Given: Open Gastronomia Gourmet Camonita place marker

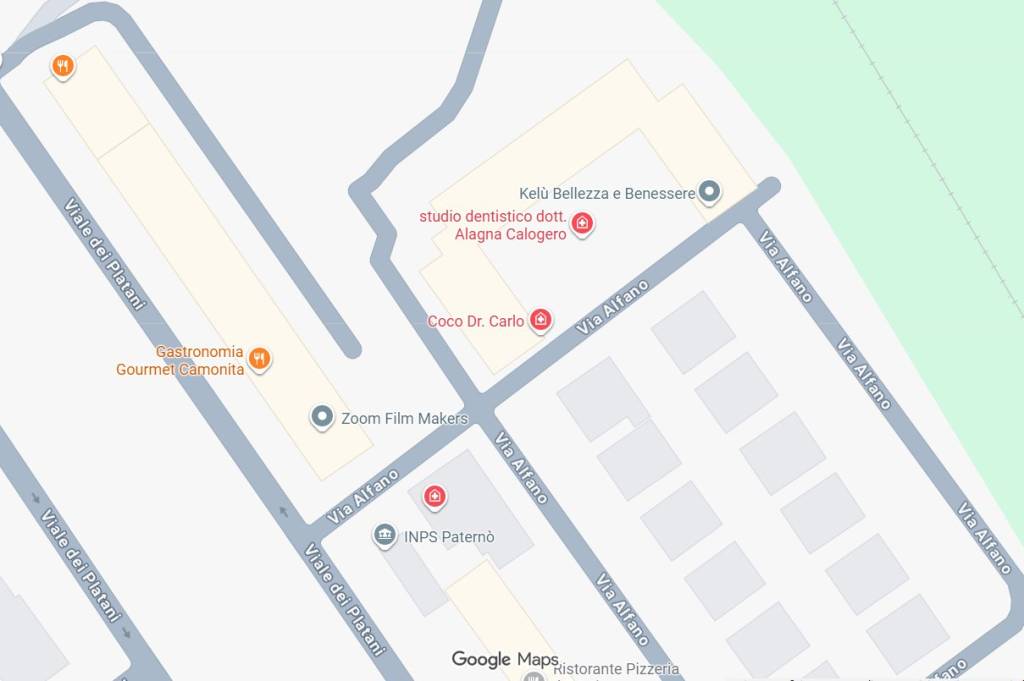Looking at the screenshot, I should [x=260, y=359].
